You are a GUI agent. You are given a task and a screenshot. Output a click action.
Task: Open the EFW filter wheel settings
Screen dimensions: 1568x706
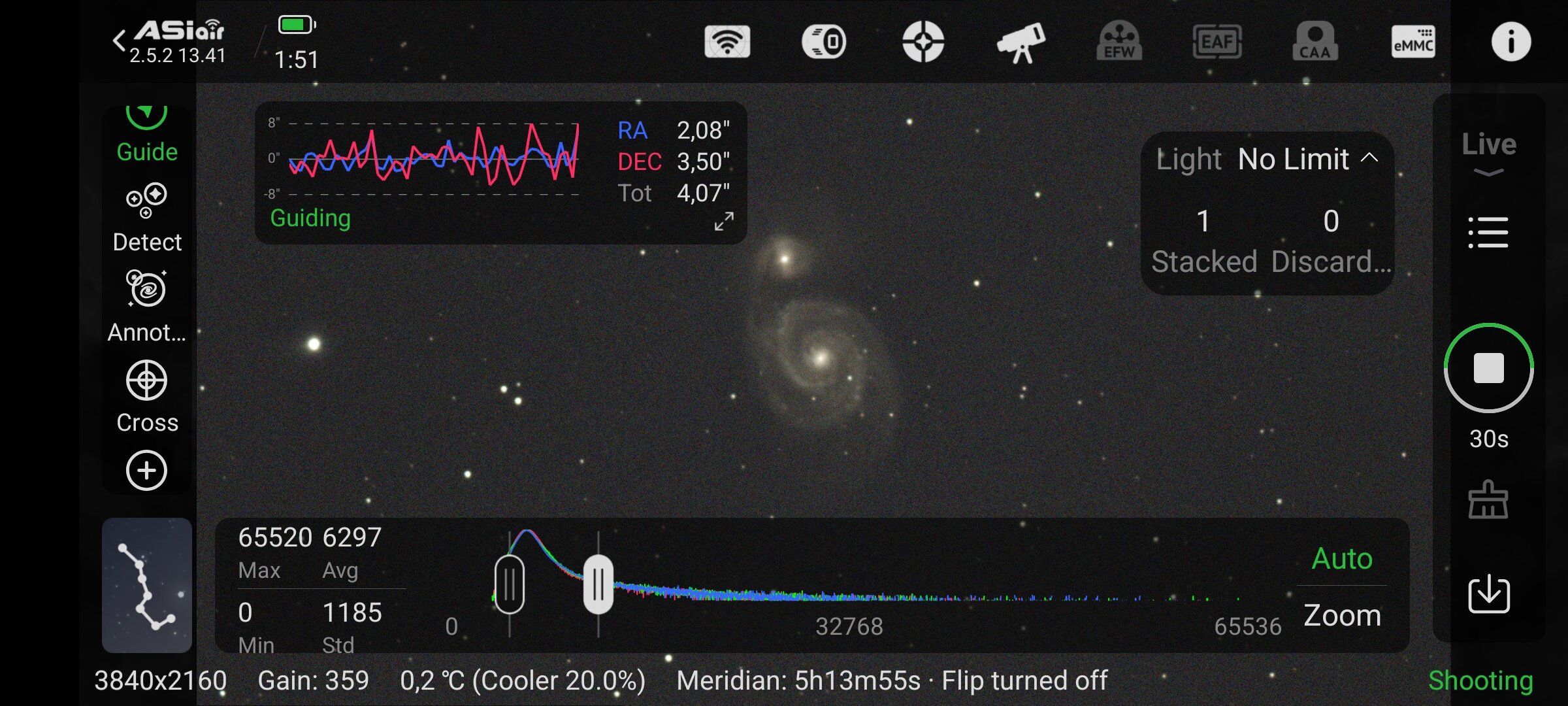pyautogui.click(x=1119, y=42)
